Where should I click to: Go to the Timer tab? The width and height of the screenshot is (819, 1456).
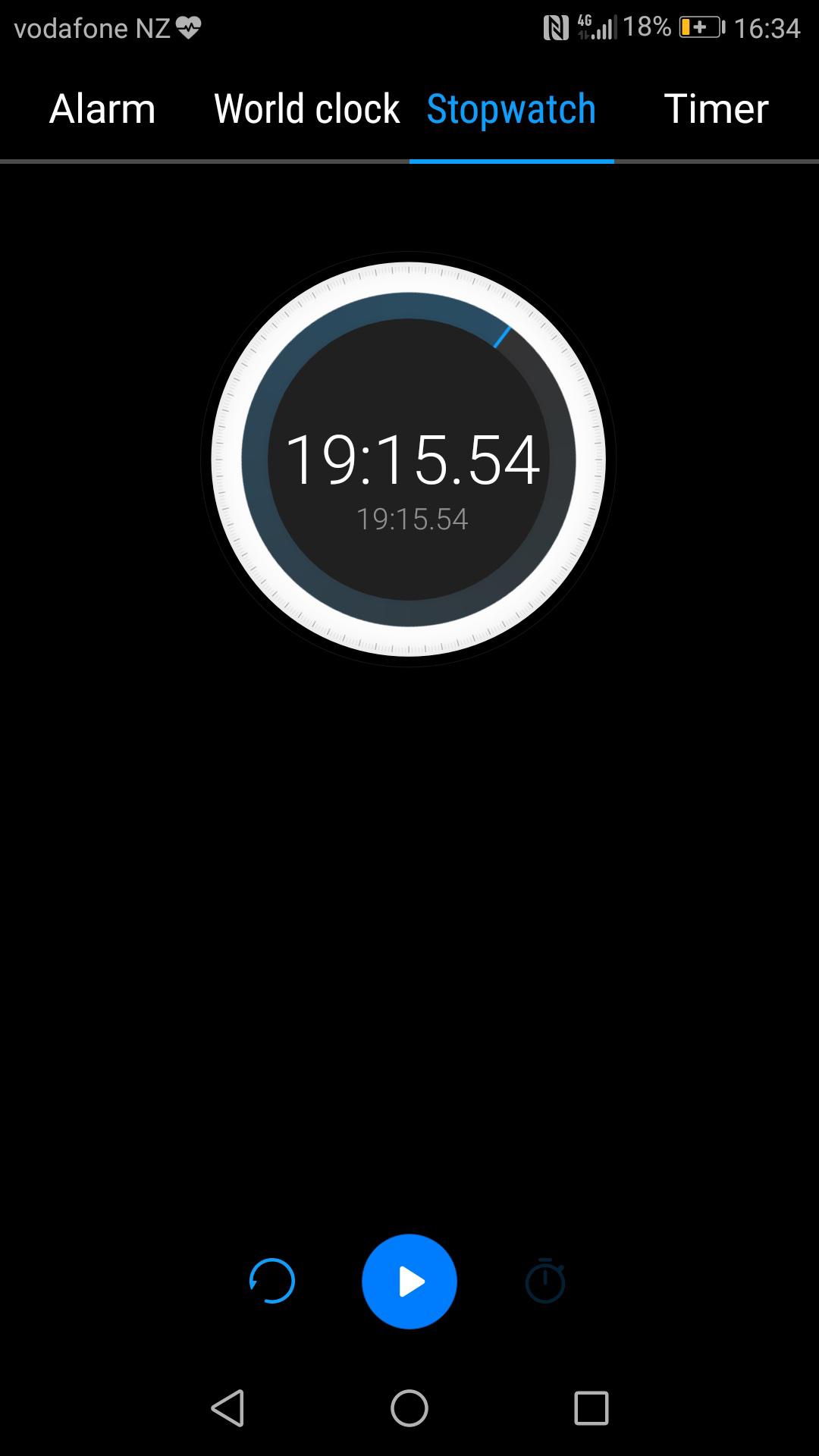tap(716, 108)
